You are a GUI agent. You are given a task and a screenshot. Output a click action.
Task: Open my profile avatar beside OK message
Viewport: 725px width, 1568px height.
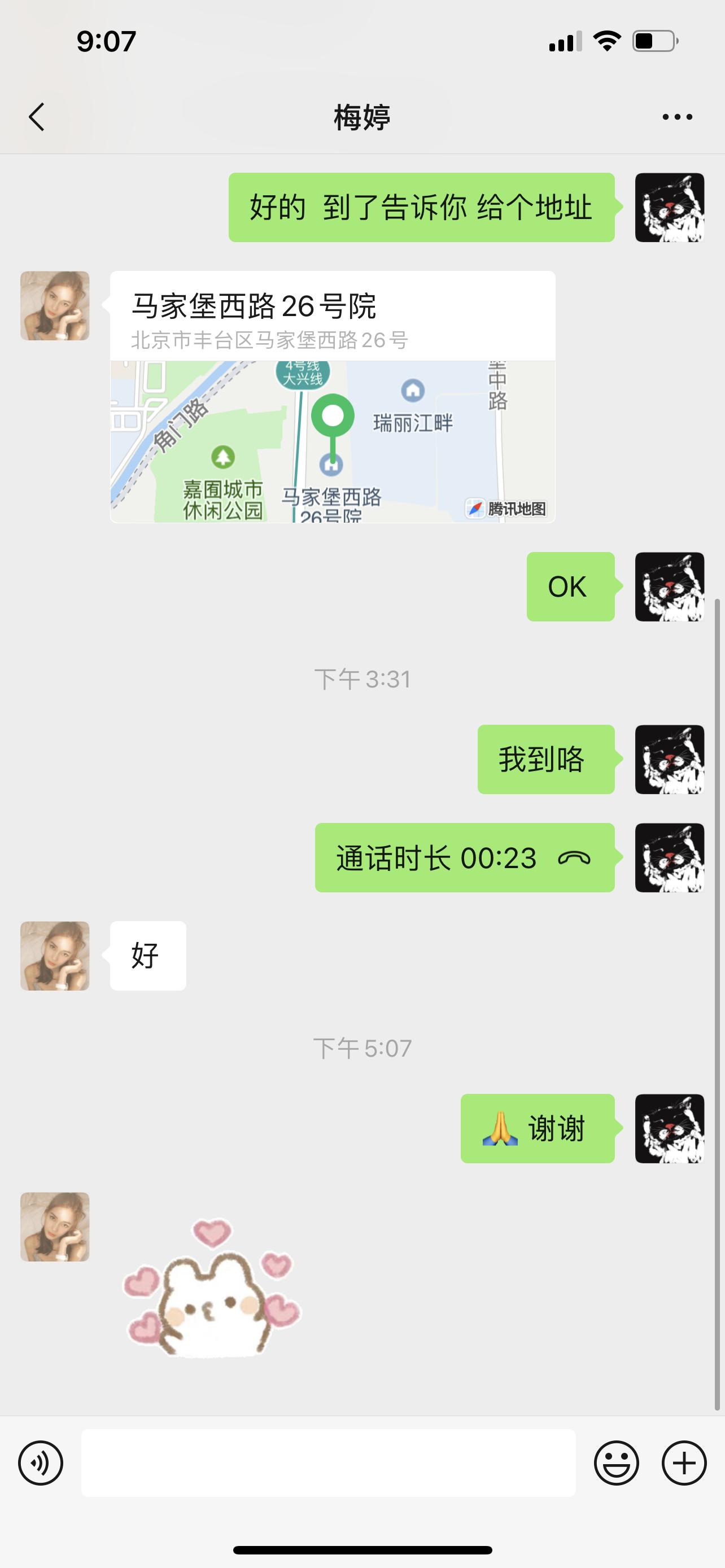click(669, 586)
